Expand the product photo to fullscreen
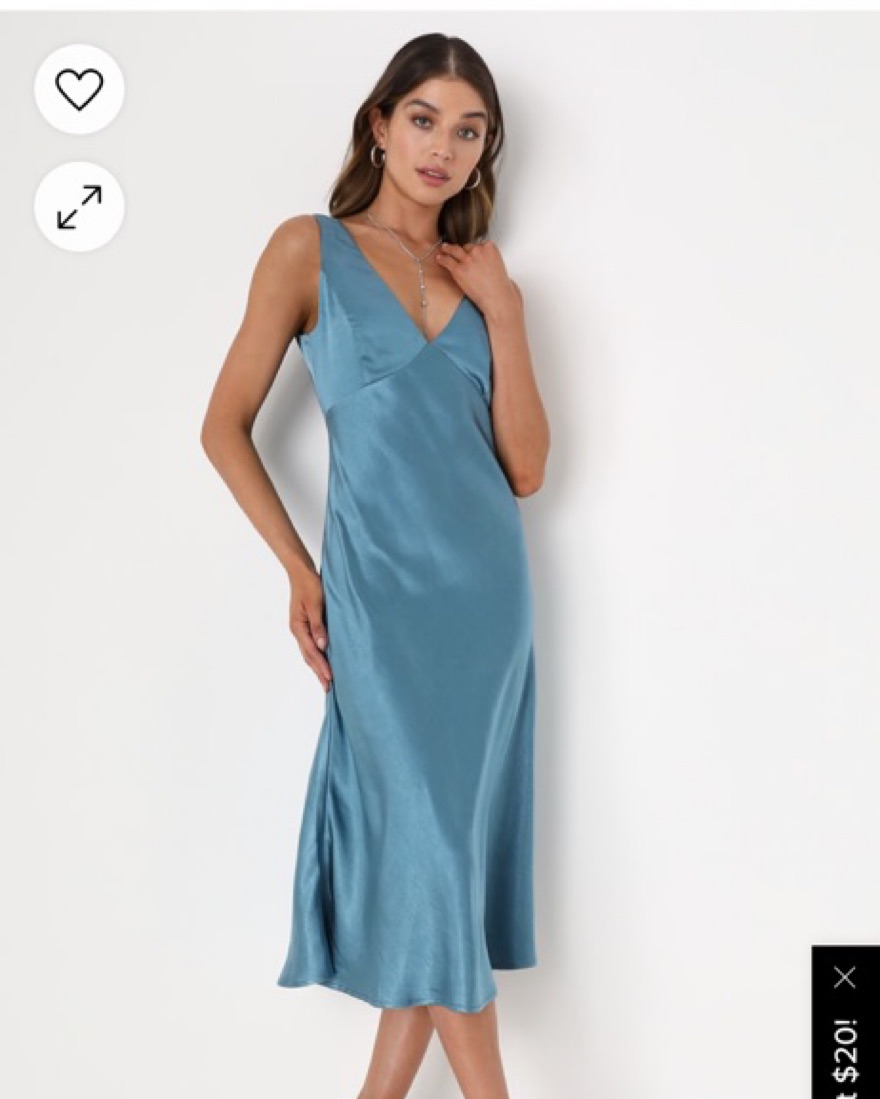 (x=79, y=207)
